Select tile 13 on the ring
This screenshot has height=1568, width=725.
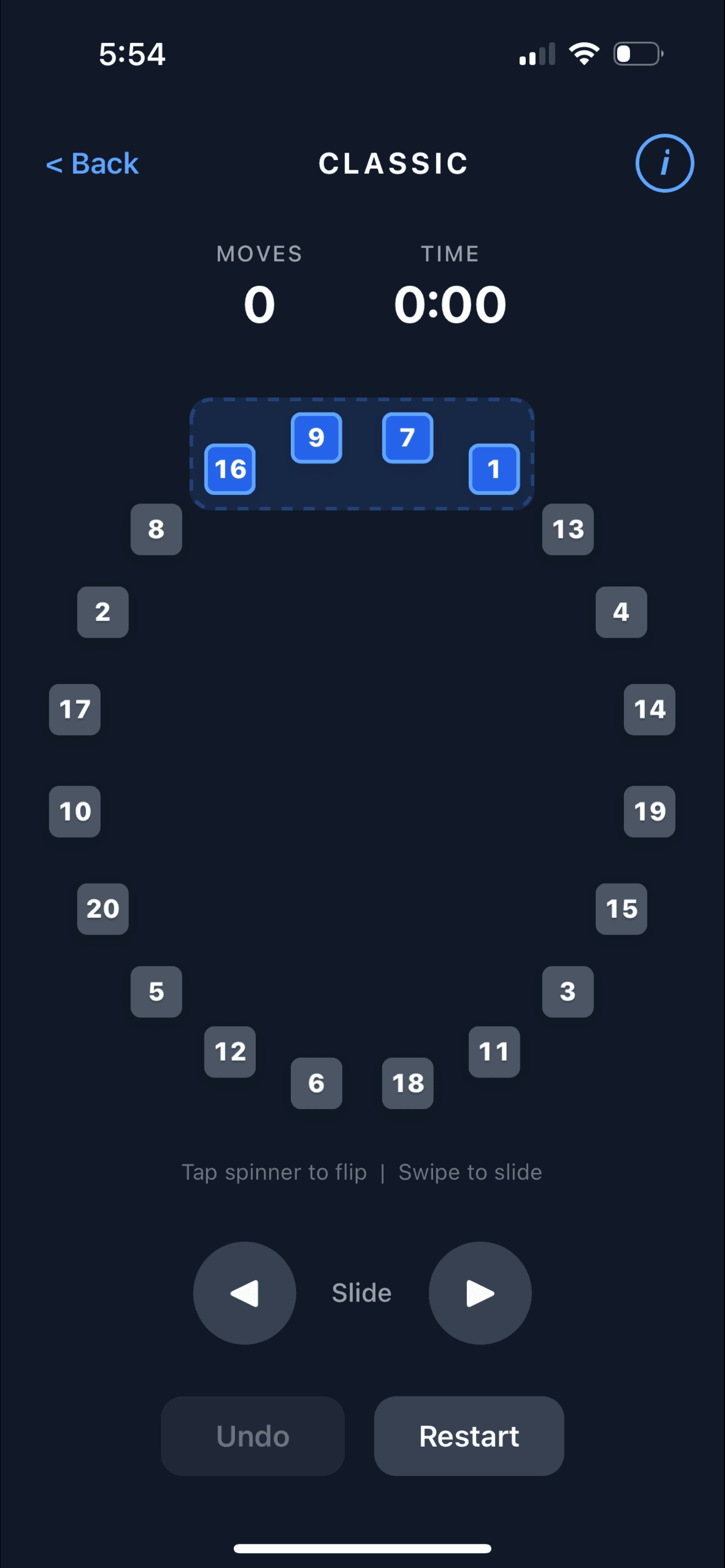click(567, 529)
